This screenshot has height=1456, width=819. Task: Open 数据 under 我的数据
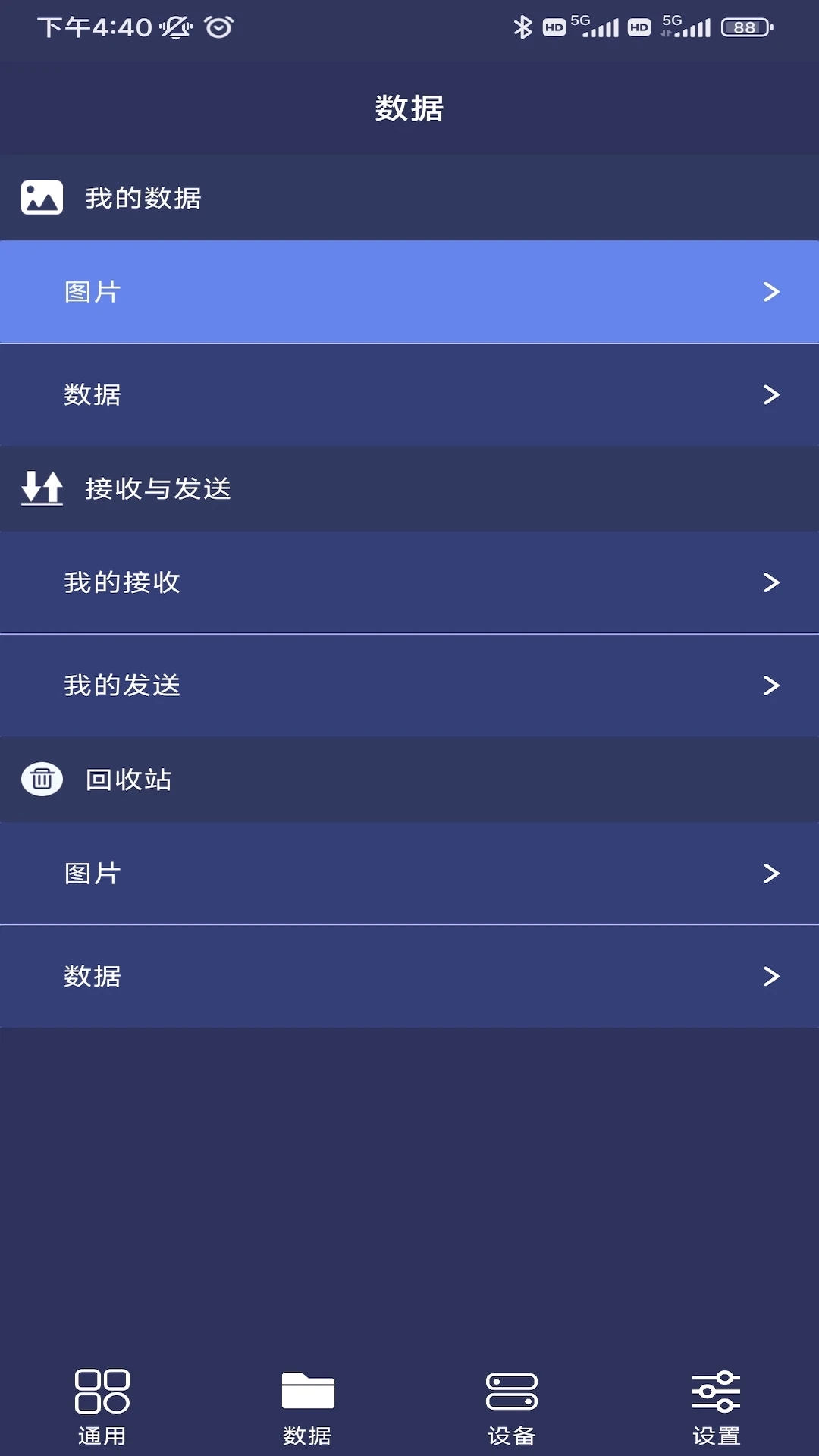coord(409,394)
